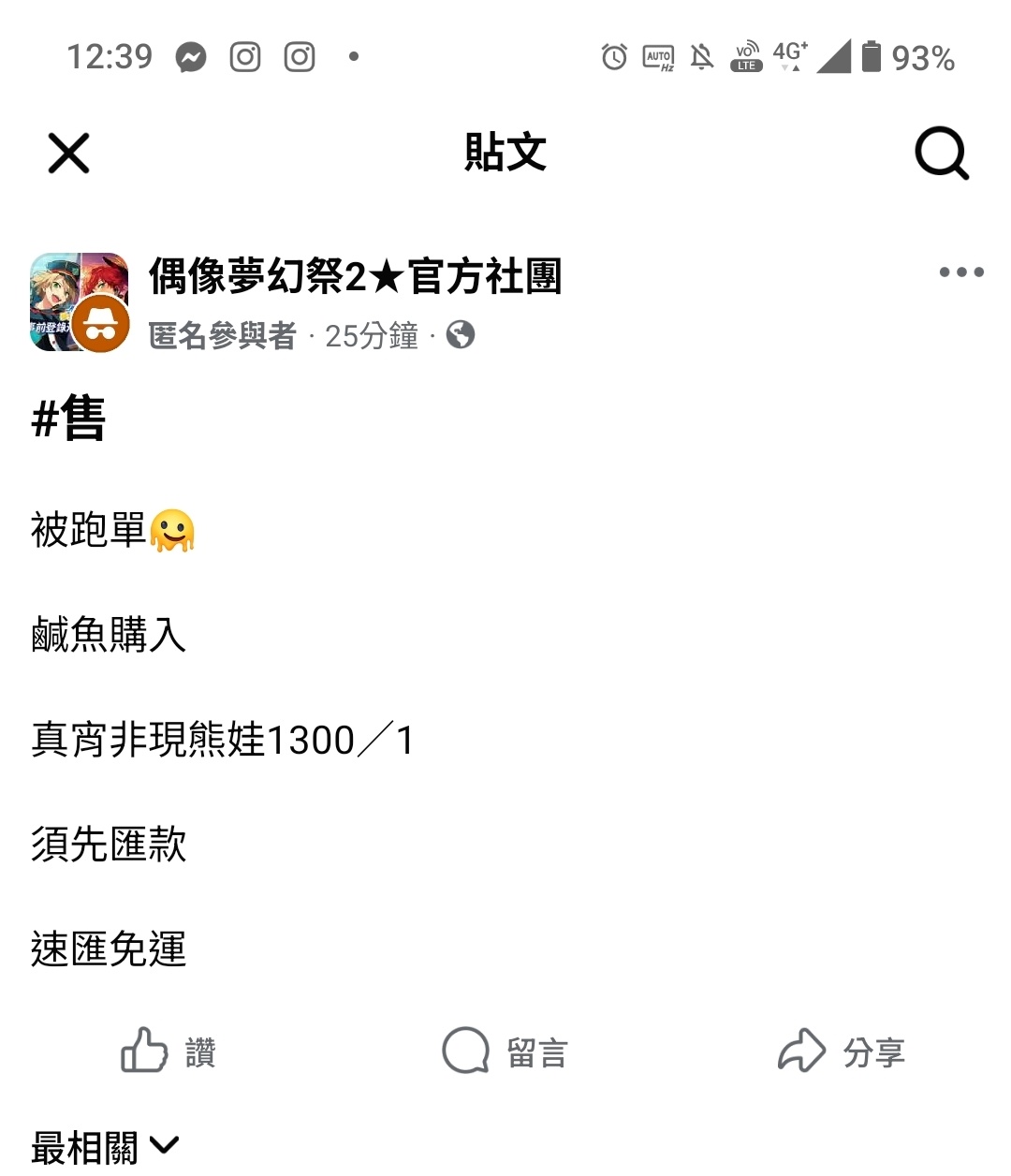This screenshot has height=1176, width=1011.
Task: Open search in the post screen
Action: point(941,153)
